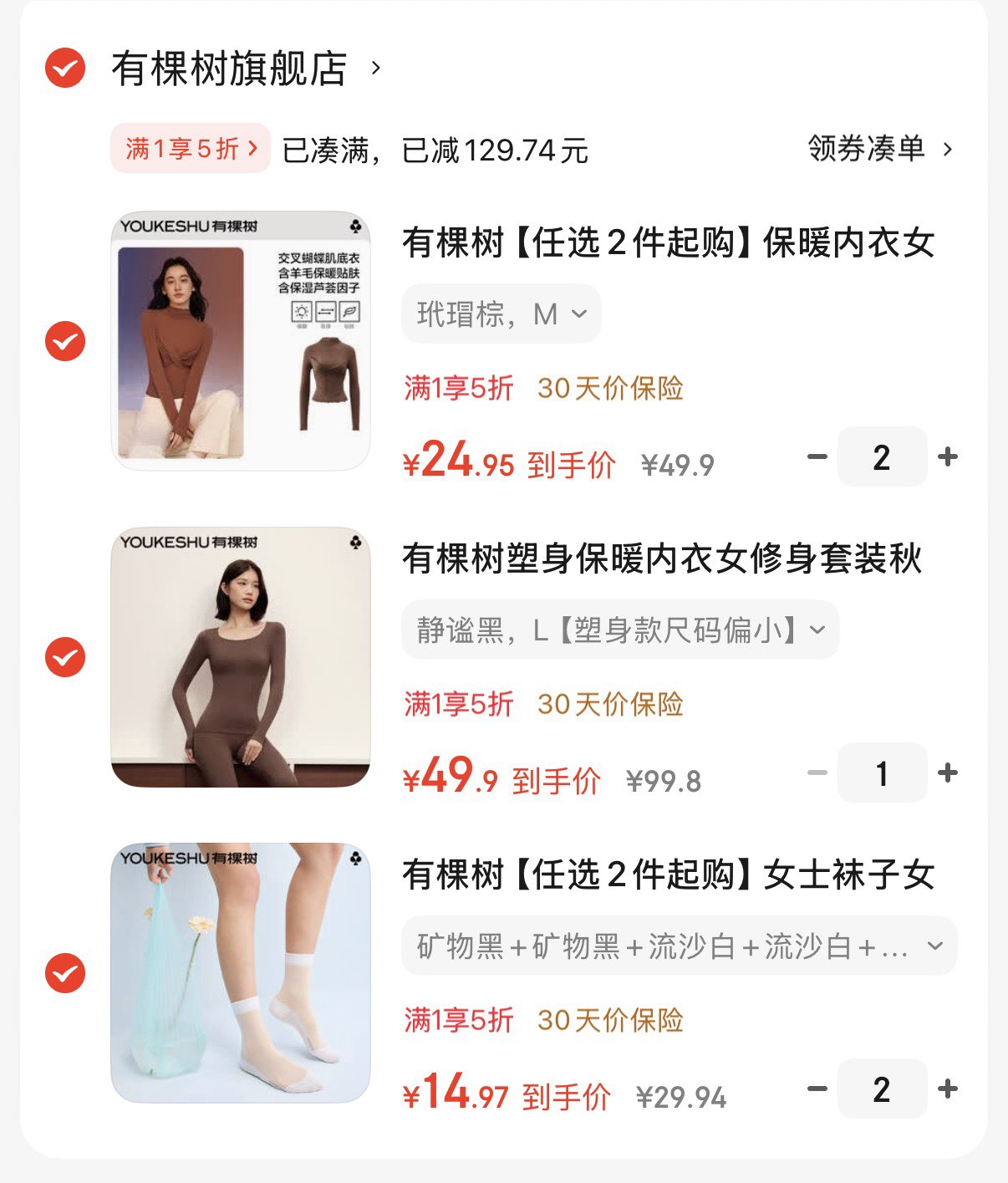1008x1183 pixels.
Task: Expand the socks color combination dropdown
Action: [x=679, y=946]
